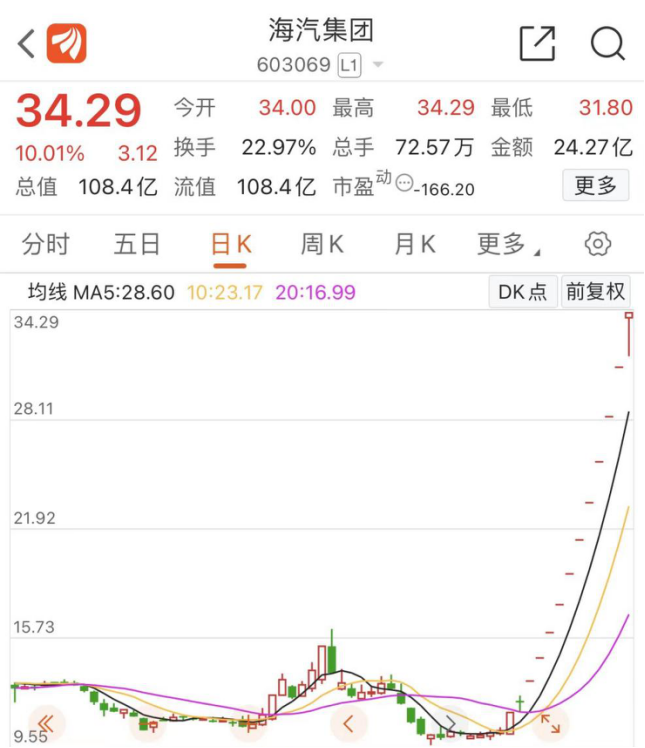Move the chart forward with the right arrow
The image size is (645, 748).
[x=450, y=722]
